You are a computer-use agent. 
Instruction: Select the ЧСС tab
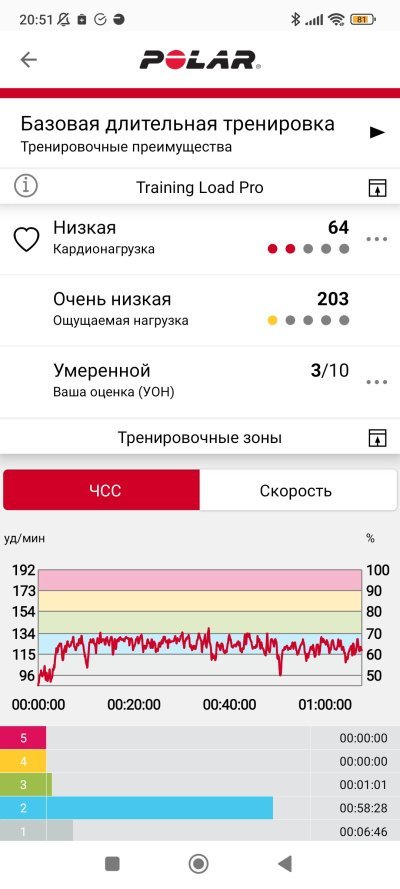tap(102, 490)
